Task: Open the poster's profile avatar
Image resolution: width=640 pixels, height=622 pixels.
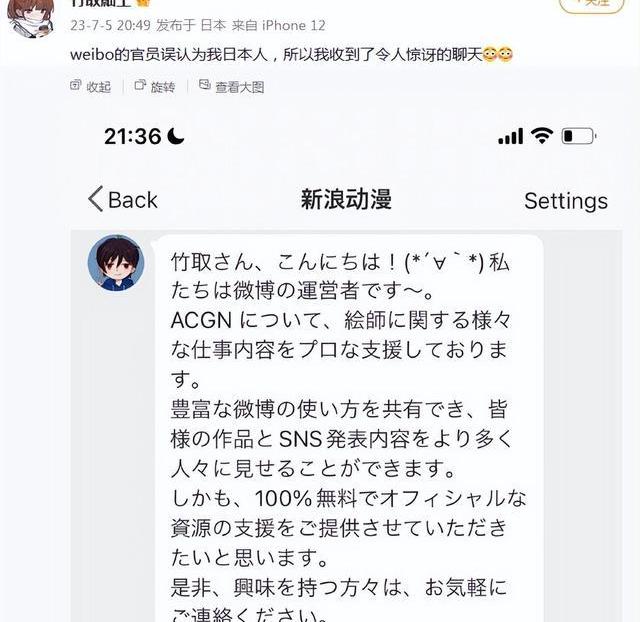Action: [x=31, y=17]
